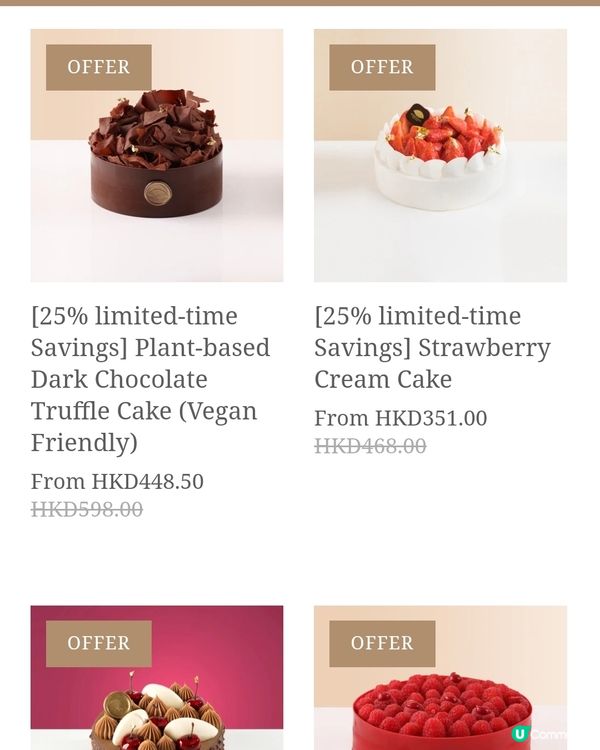Tap the Plant-based Dark Chocolate Truffle Cake title

150,379
